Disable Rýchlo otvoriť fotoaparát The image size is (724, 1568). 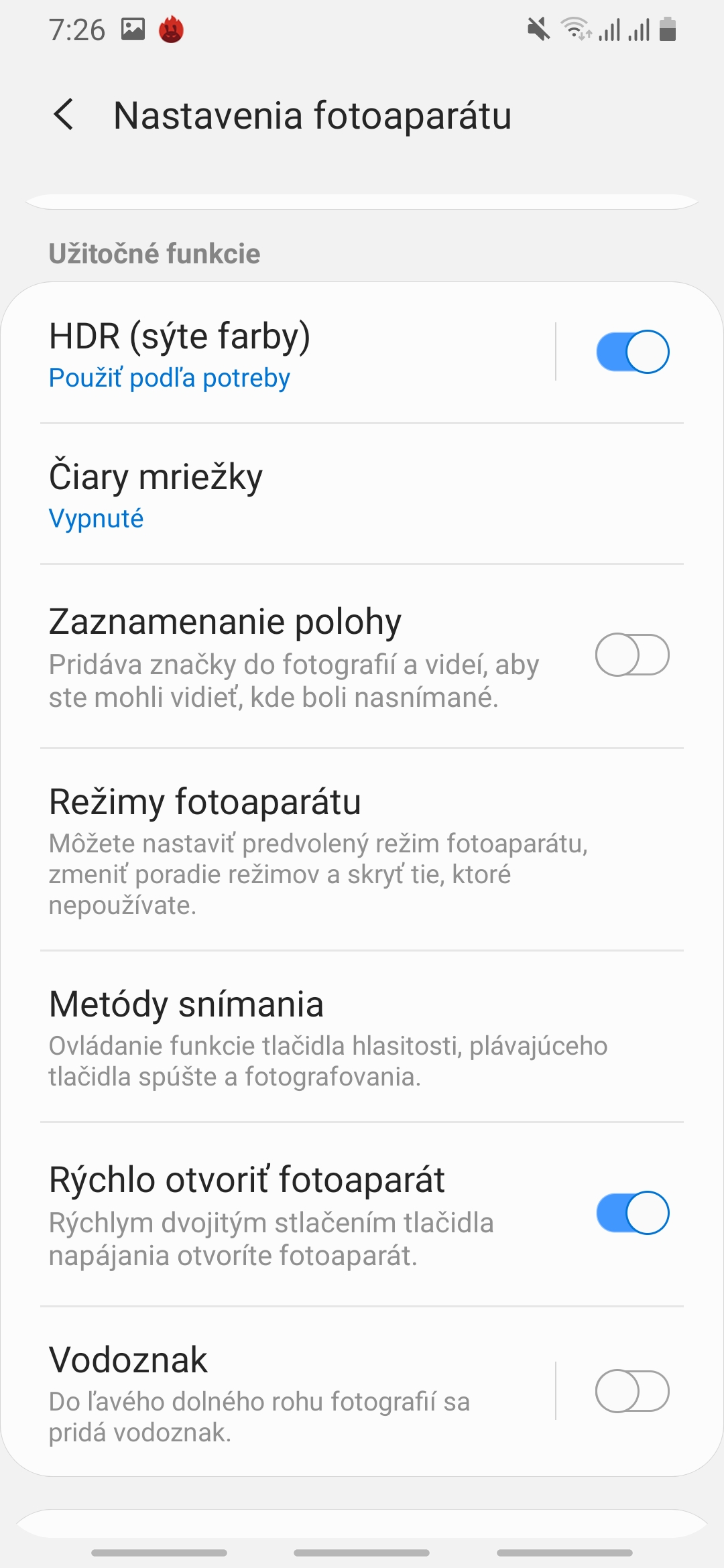(632, 1213)
